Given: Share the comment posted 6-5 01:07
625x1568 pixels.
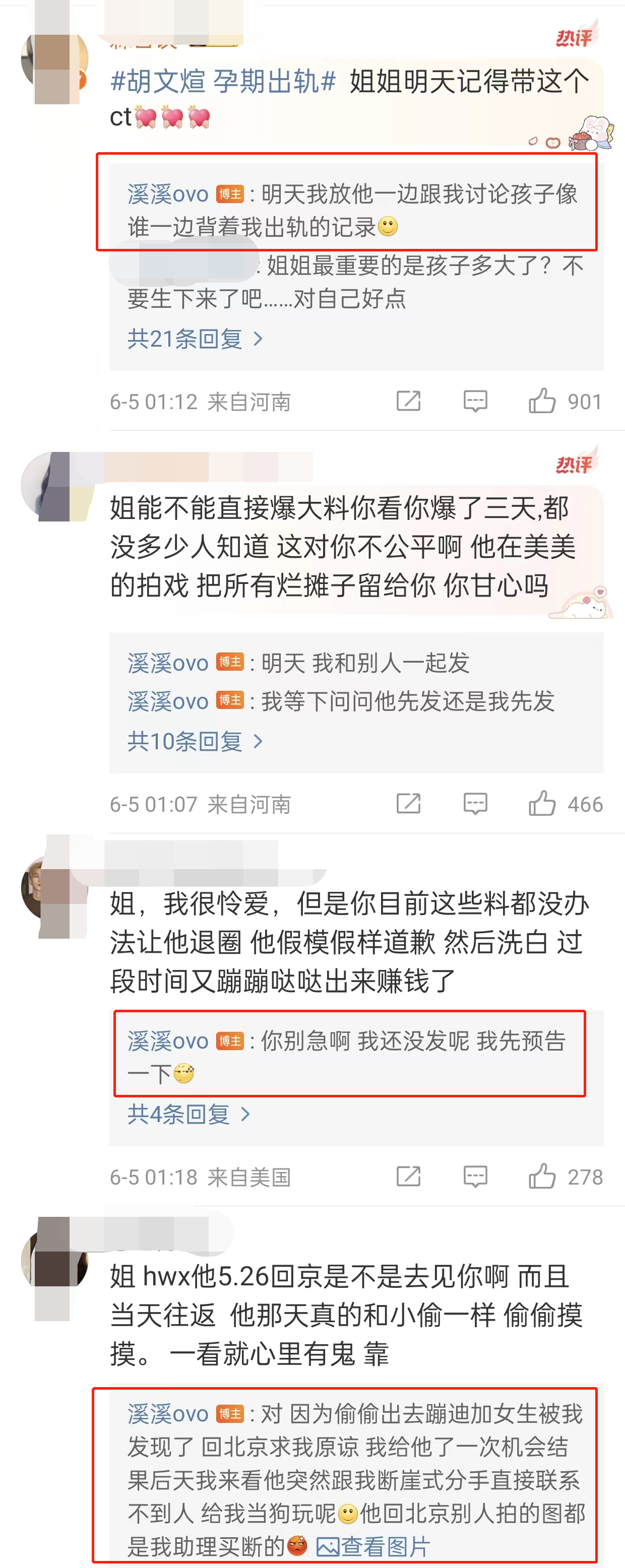Looking at the screenshot, I should coord(408,804).
